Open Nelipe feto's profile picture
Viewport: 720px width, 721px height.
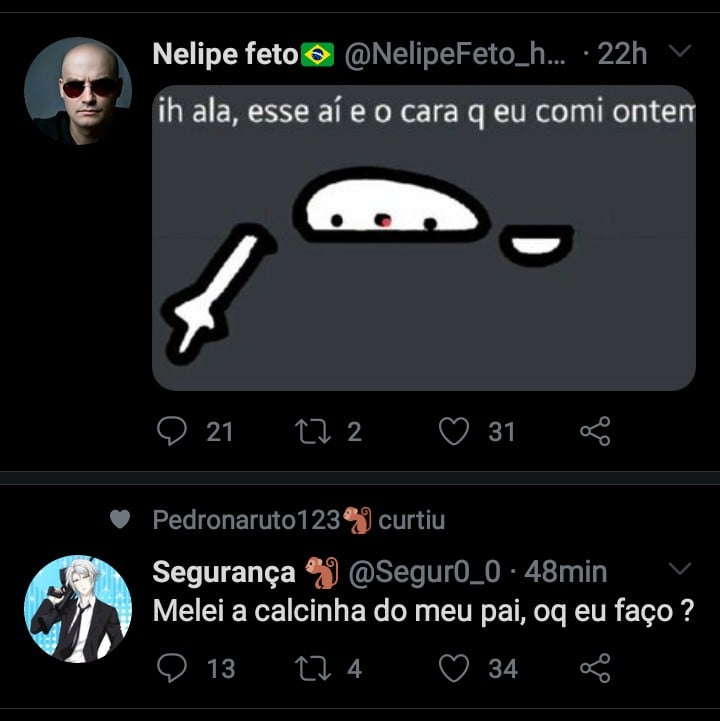(x=78, y=91)
